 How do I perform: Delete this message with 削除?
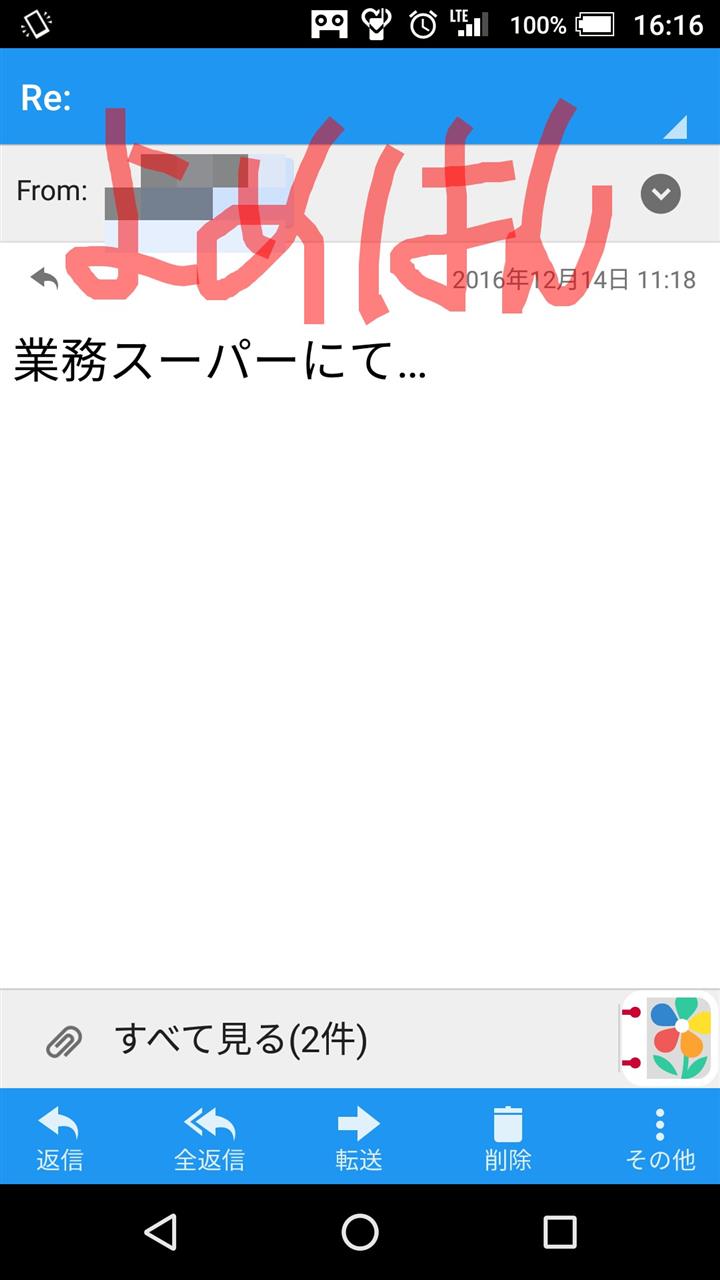pos(508,1138)
